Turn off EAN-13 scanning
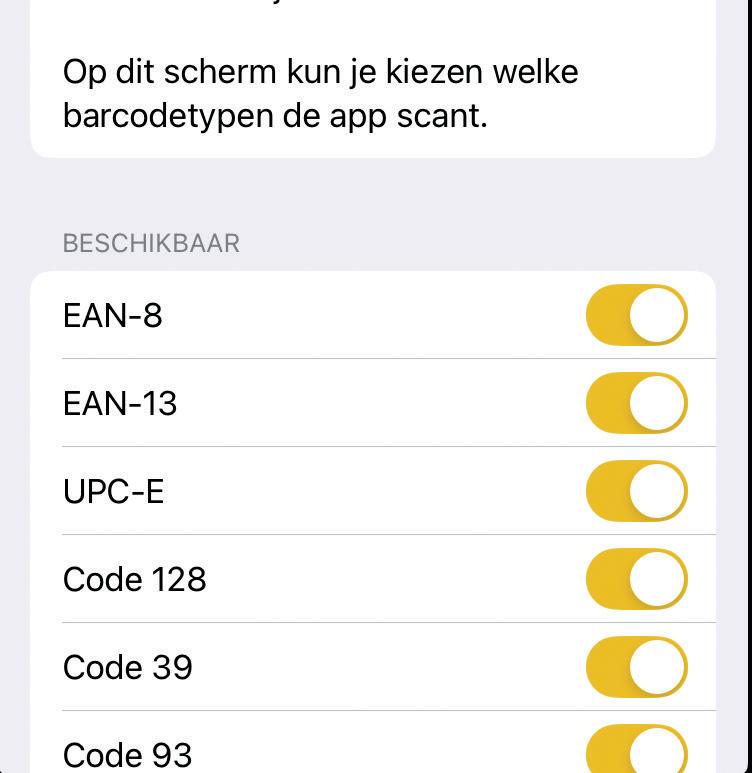 [636, 404]
